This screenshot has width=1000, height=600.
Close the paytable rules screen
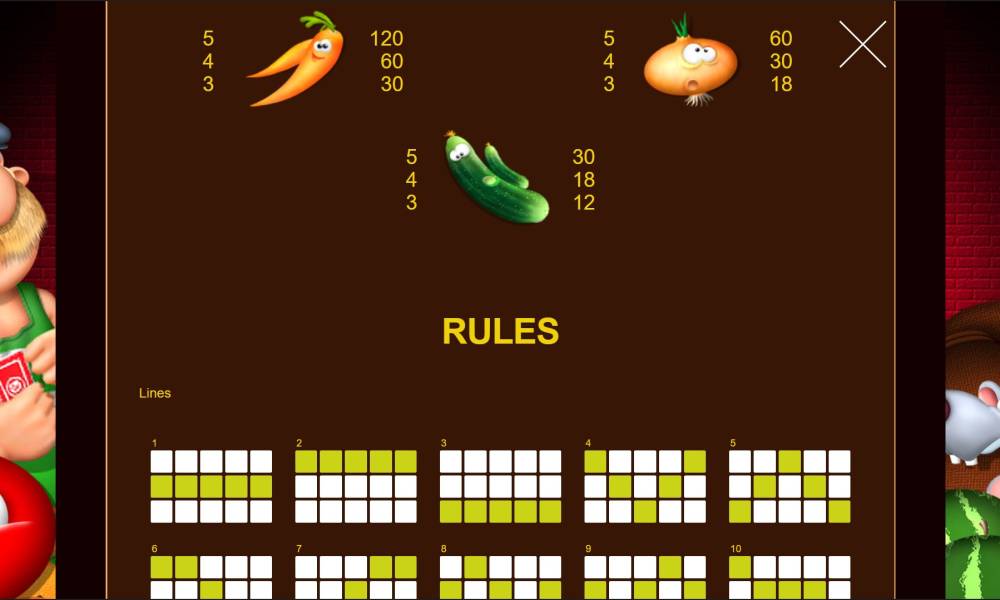click(862, 45)
